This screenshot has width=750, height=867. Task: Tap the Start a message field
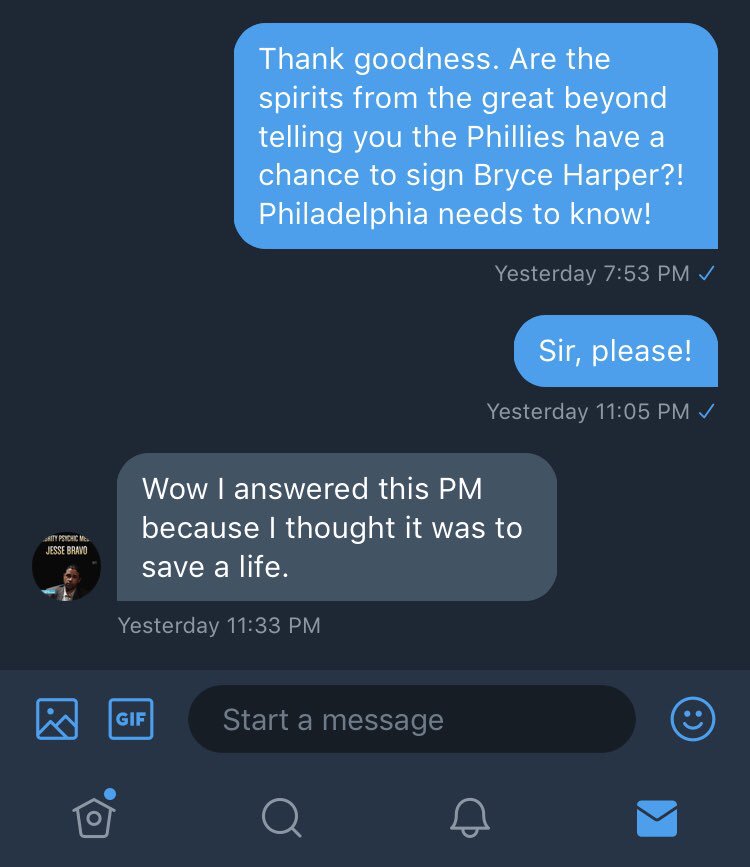(411, 719)
